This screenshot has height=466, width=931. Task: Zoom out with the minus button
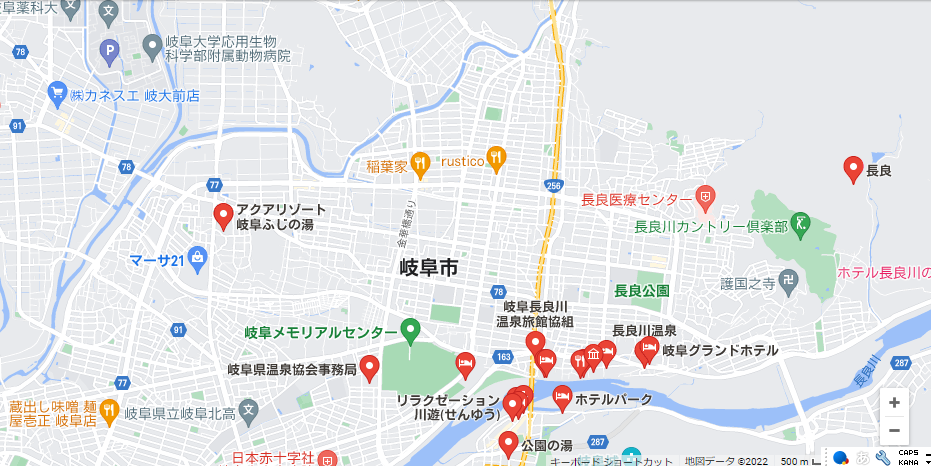pyautogui.click(x=894, y=431)
